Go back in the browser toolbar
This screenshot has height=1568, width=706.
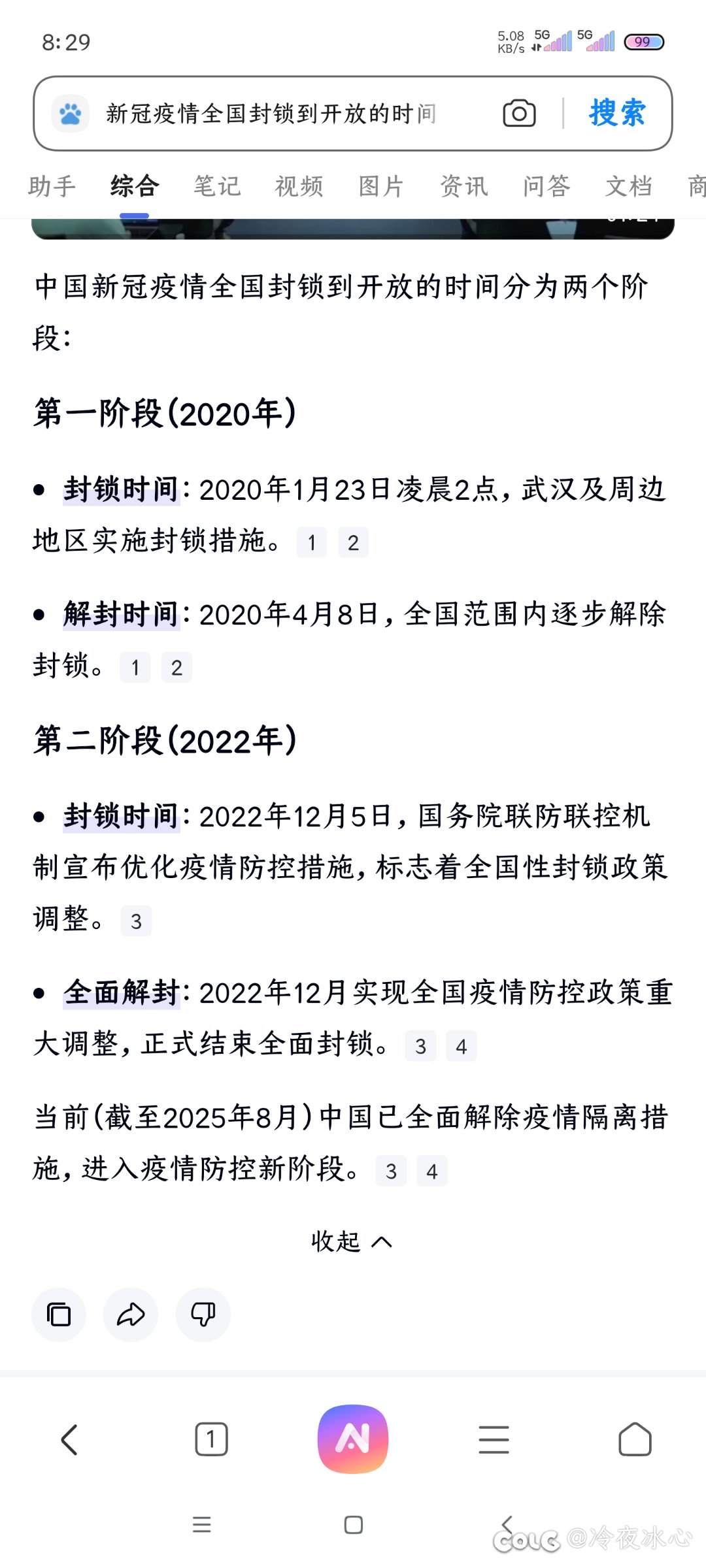coord(69,1440)
